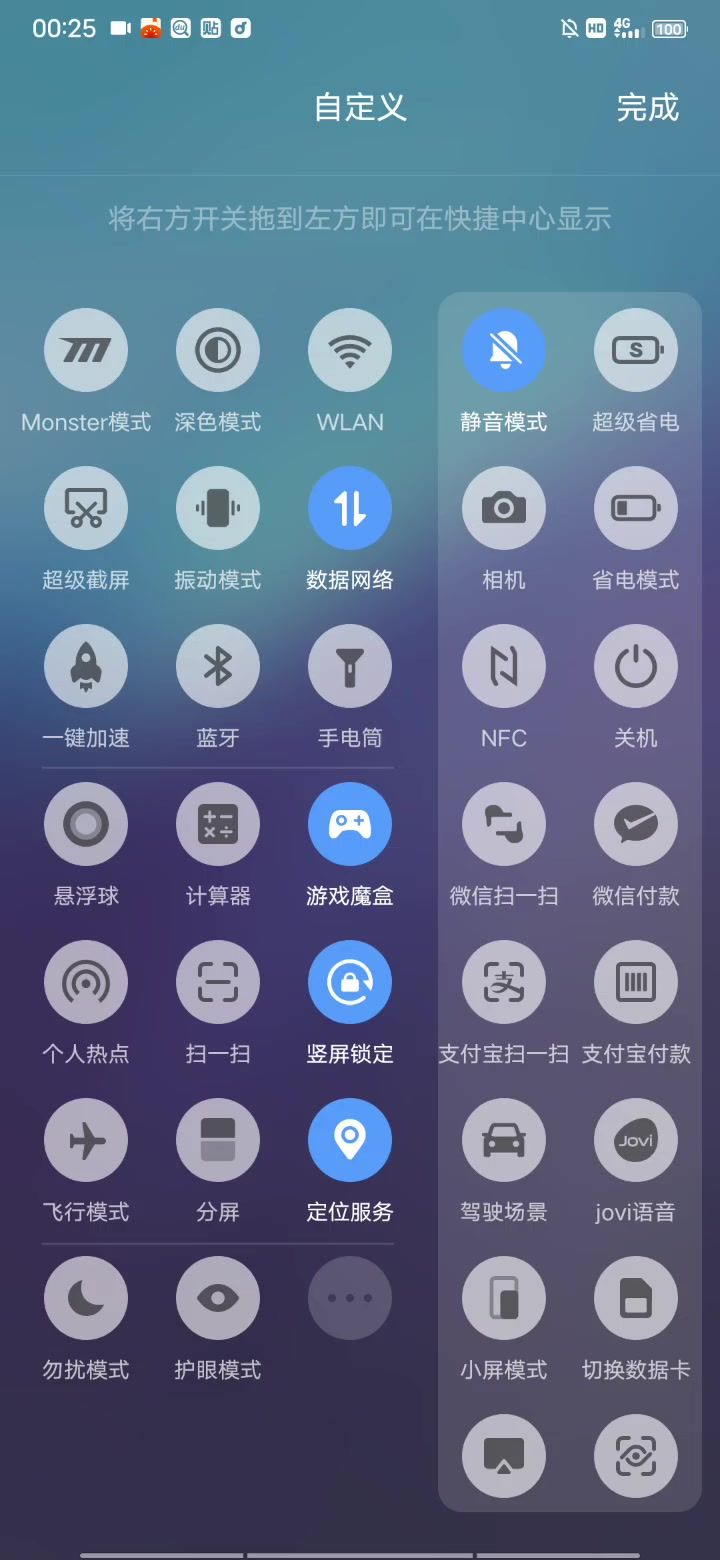The width and height of the screenshot is (720, 1560).
Task: Select the 微信扫一扫 tile
Action: coord(504,824)
